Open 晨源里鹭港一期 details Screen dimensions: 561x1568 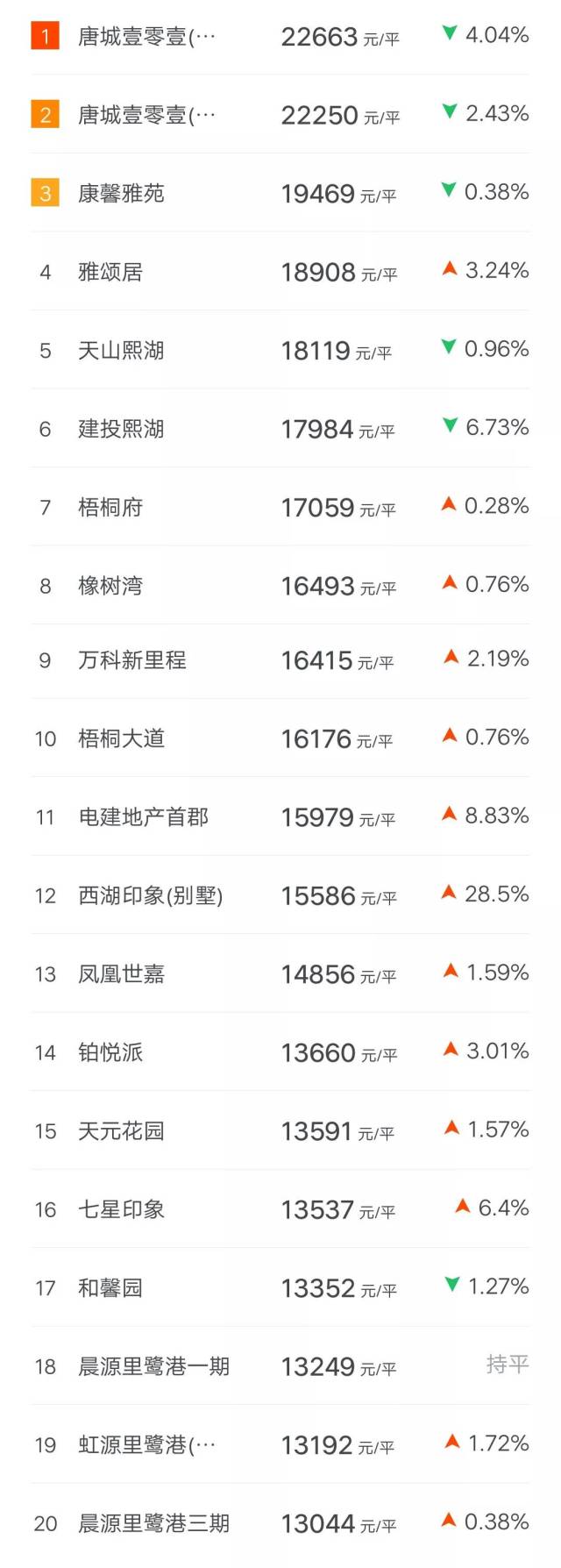coord(154,1366)
